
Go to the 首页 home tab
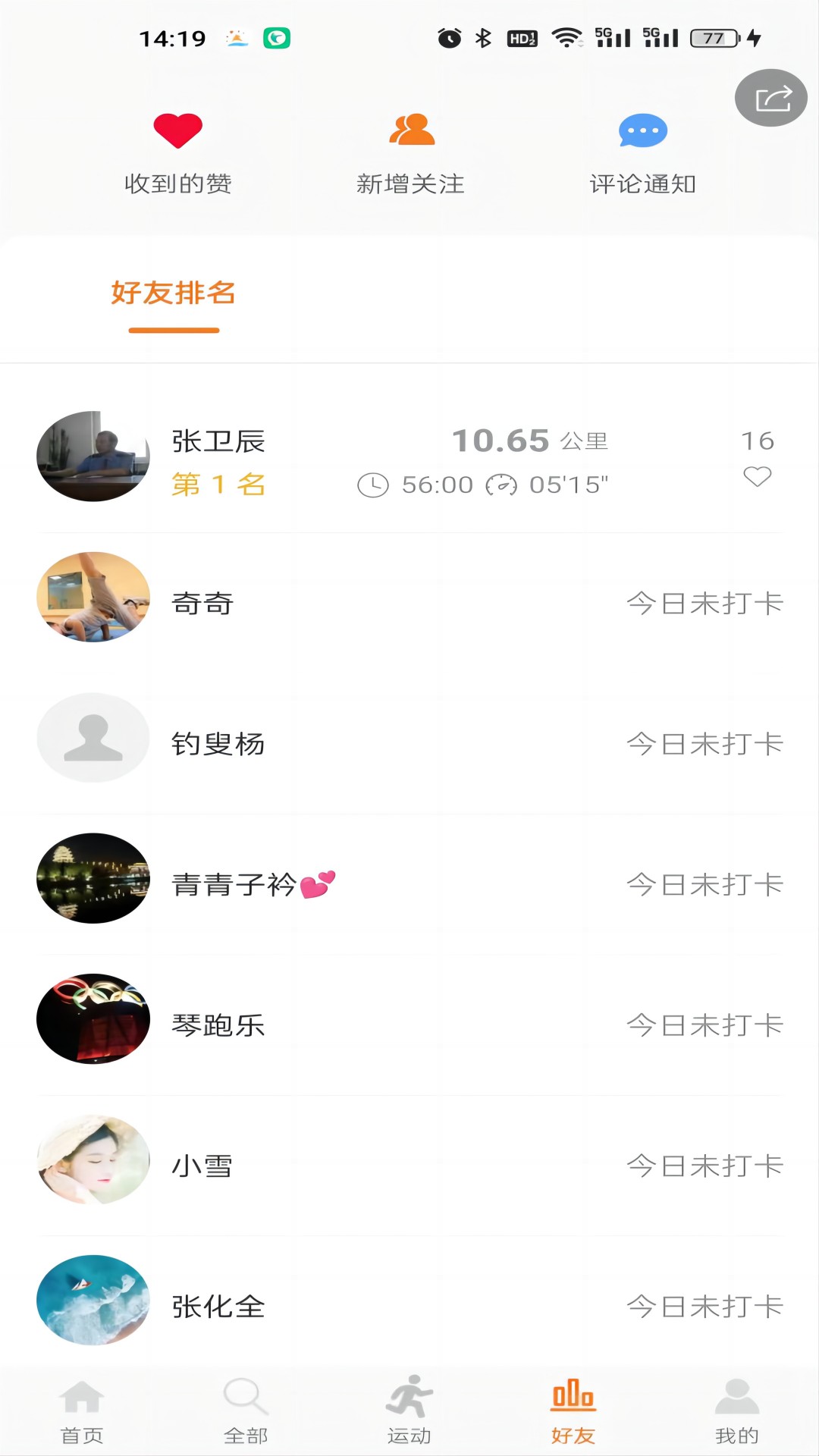coord(82,1410)
